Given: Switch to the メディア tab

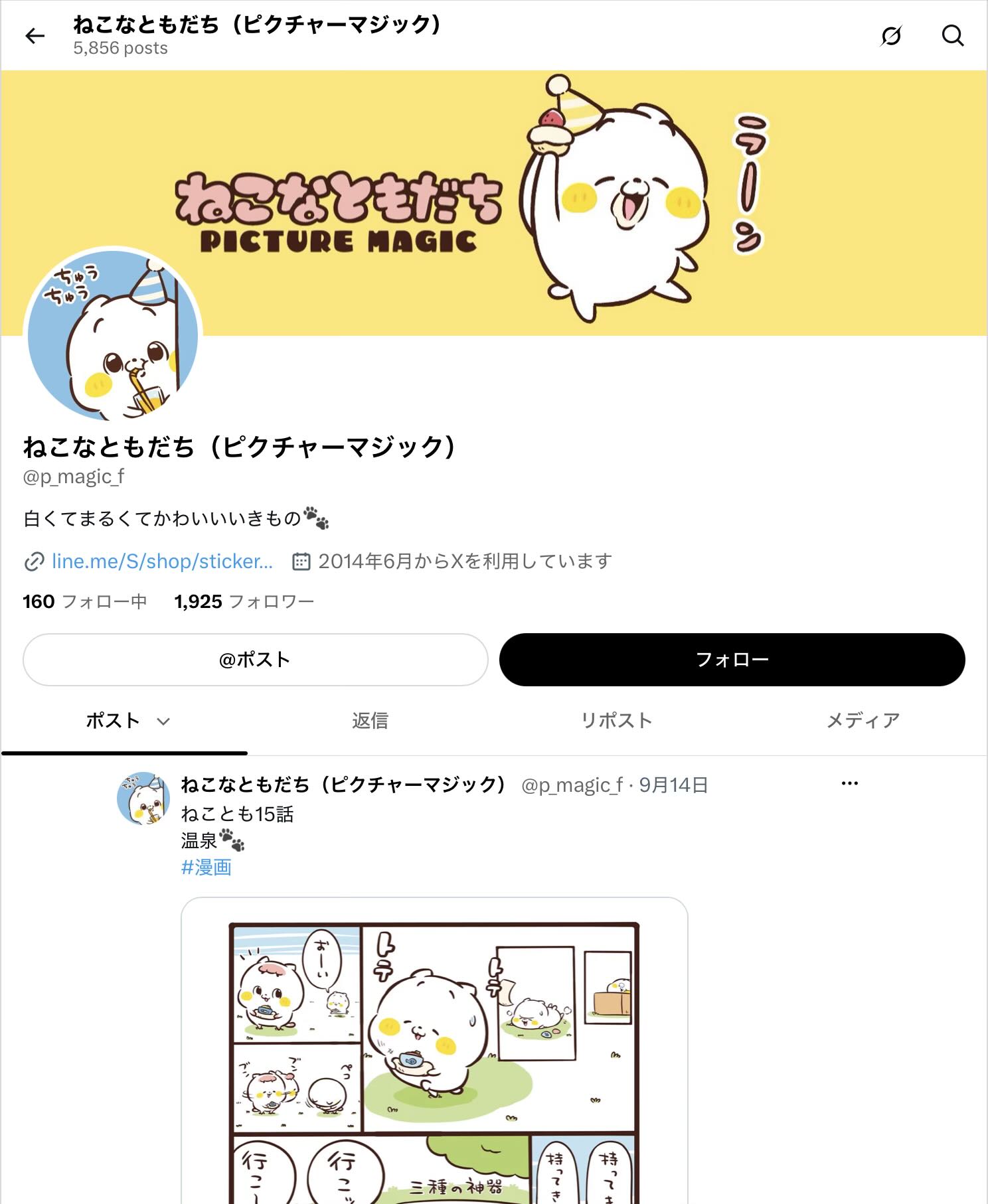Looking at the screenshot, I should click(863, 721).
